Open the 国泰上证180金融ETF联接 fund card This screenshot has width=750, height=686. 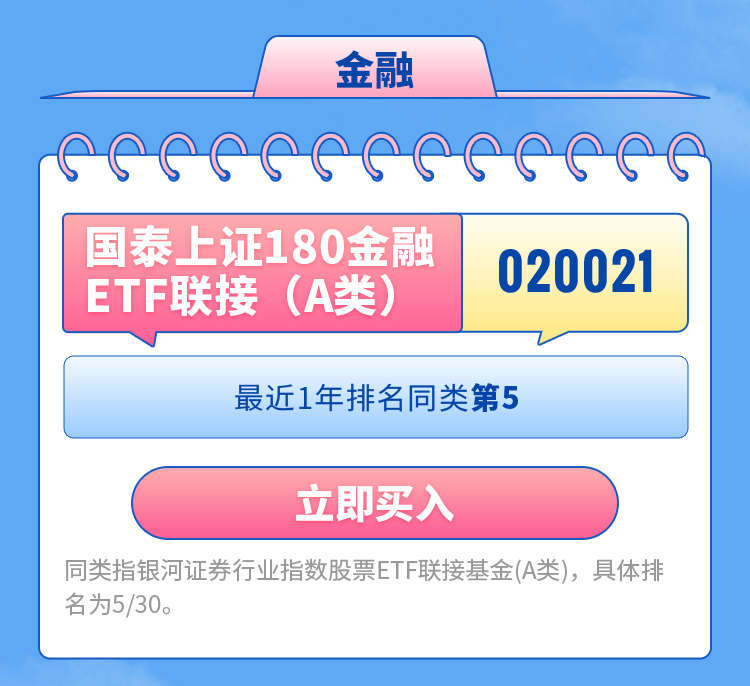[262, 272]
